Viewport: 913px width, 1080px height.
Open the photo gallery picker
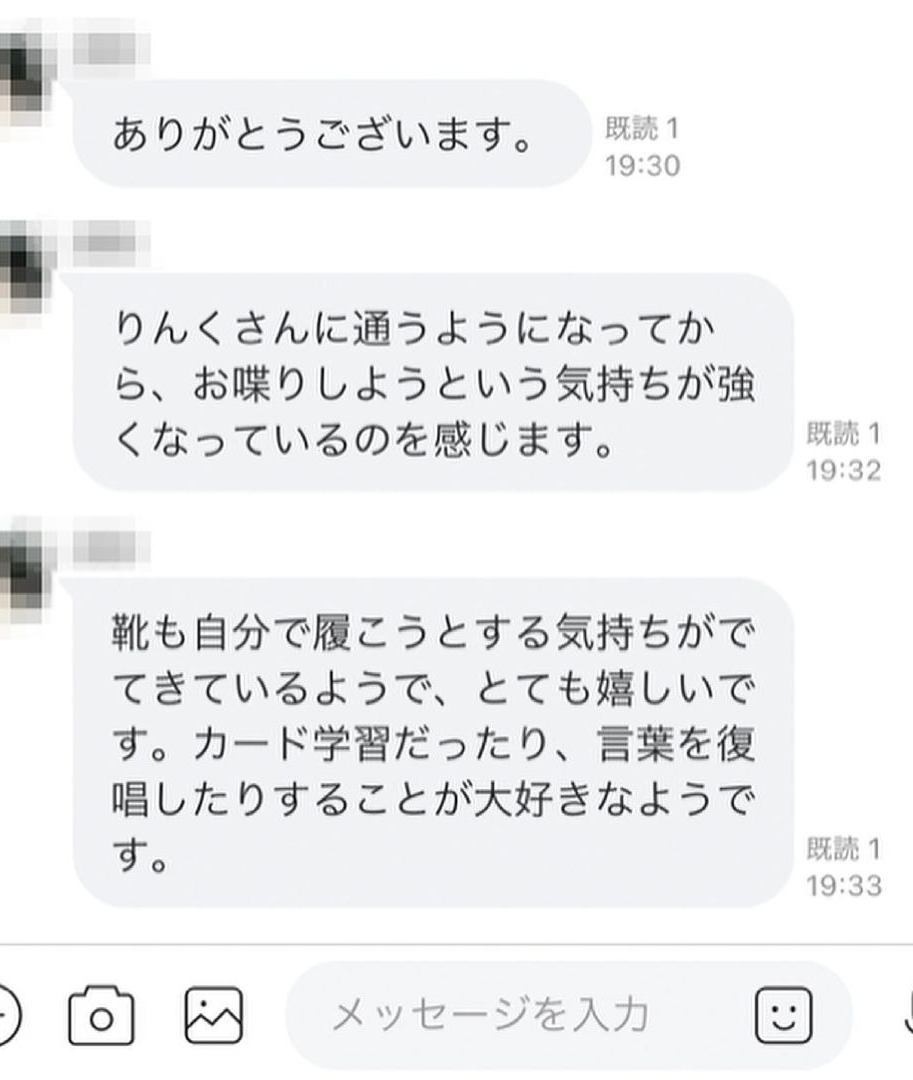click(x=214, y=1016)
